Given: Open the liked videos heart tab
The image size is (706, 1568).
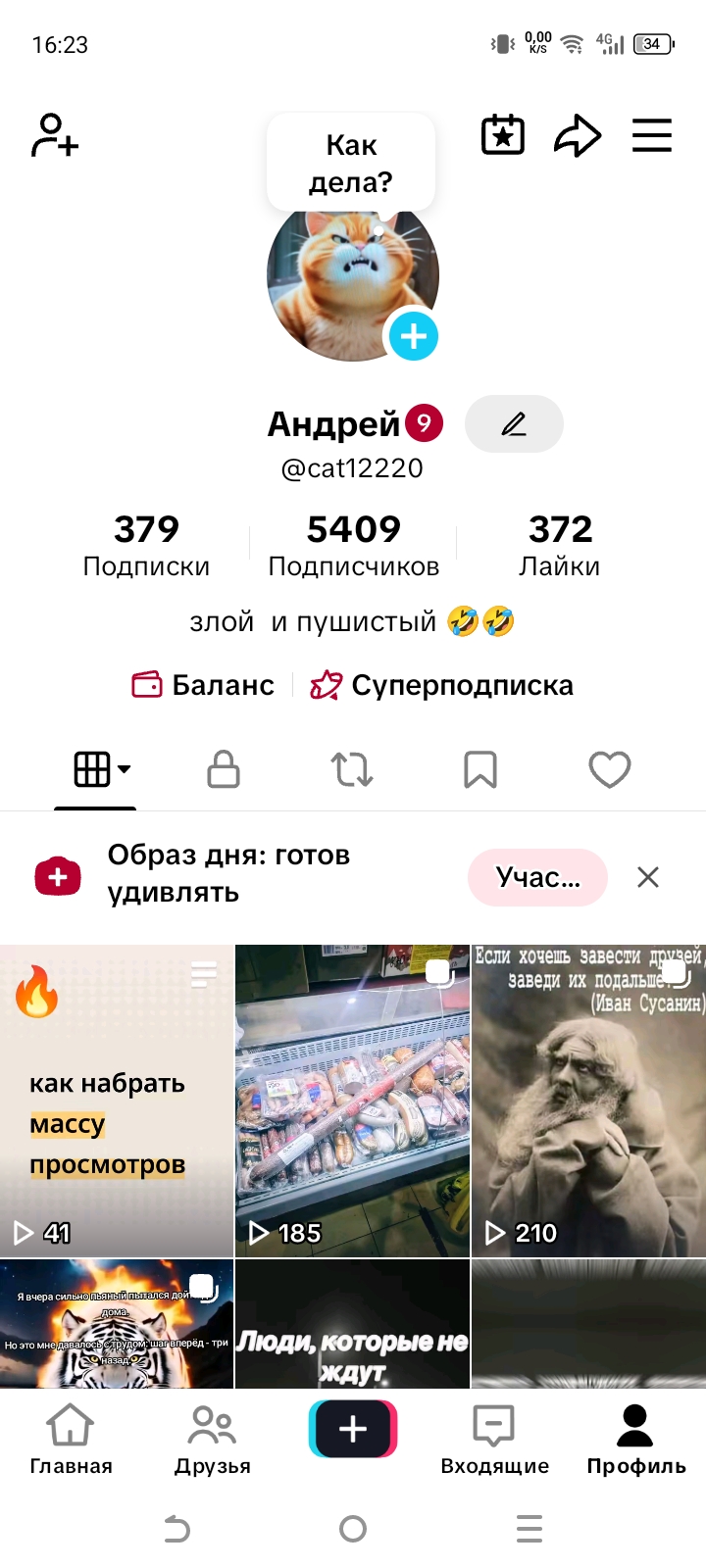Looking at the screenshot, I should click(610, 770).
